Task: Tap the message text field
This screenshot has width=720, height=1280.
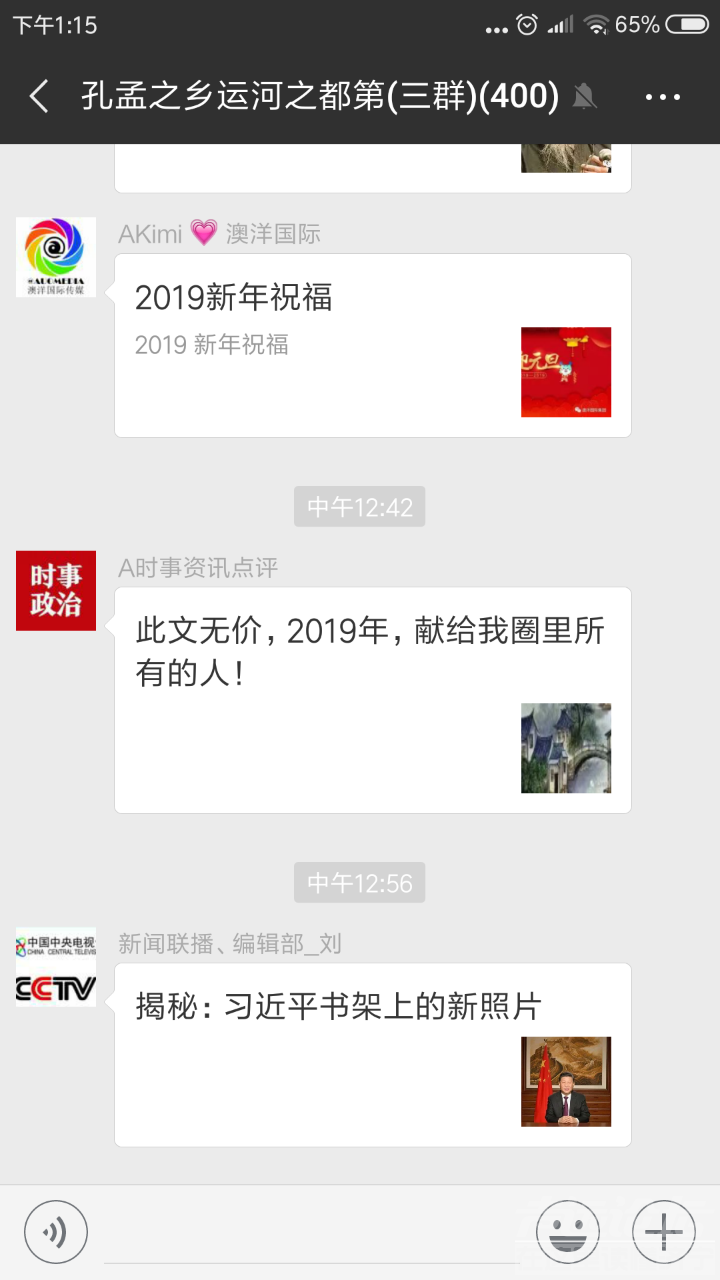Action: pos(310,1232)
